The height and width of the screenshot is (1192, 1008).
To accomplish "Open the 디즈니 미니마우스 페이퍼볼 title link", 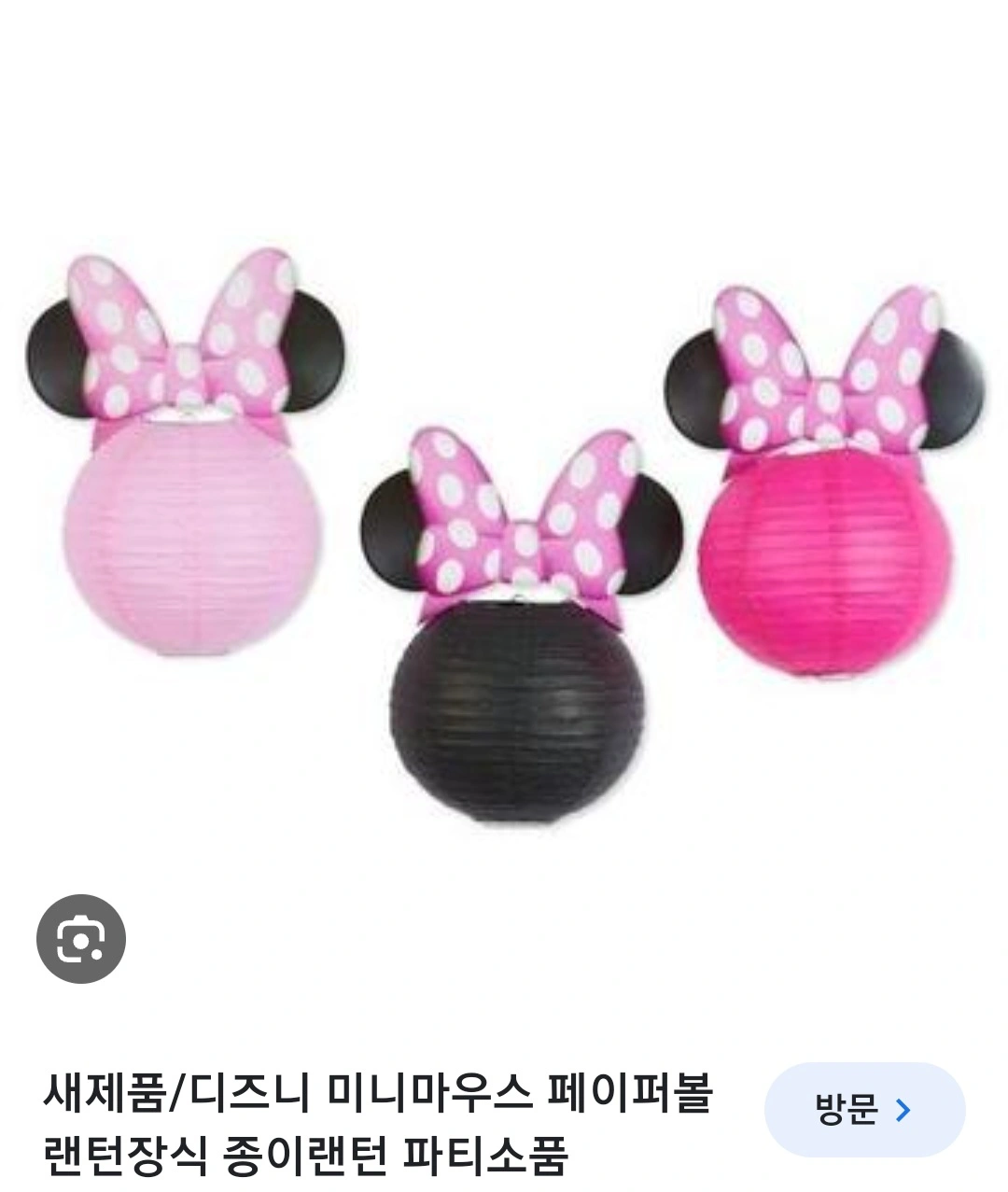I will [378, 1124].
